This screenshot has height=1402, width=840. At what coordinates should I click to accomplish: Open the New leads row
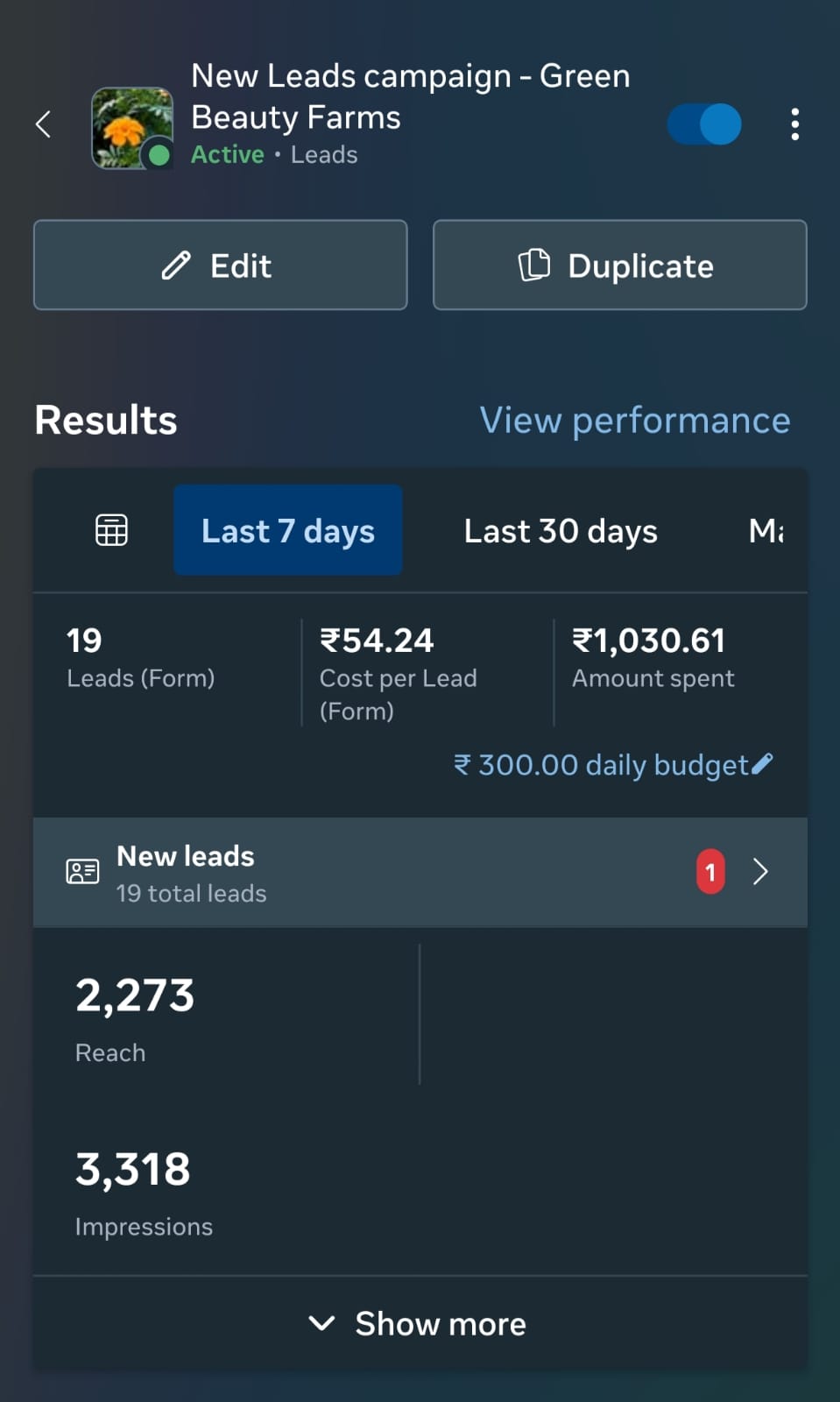[420, 873]
